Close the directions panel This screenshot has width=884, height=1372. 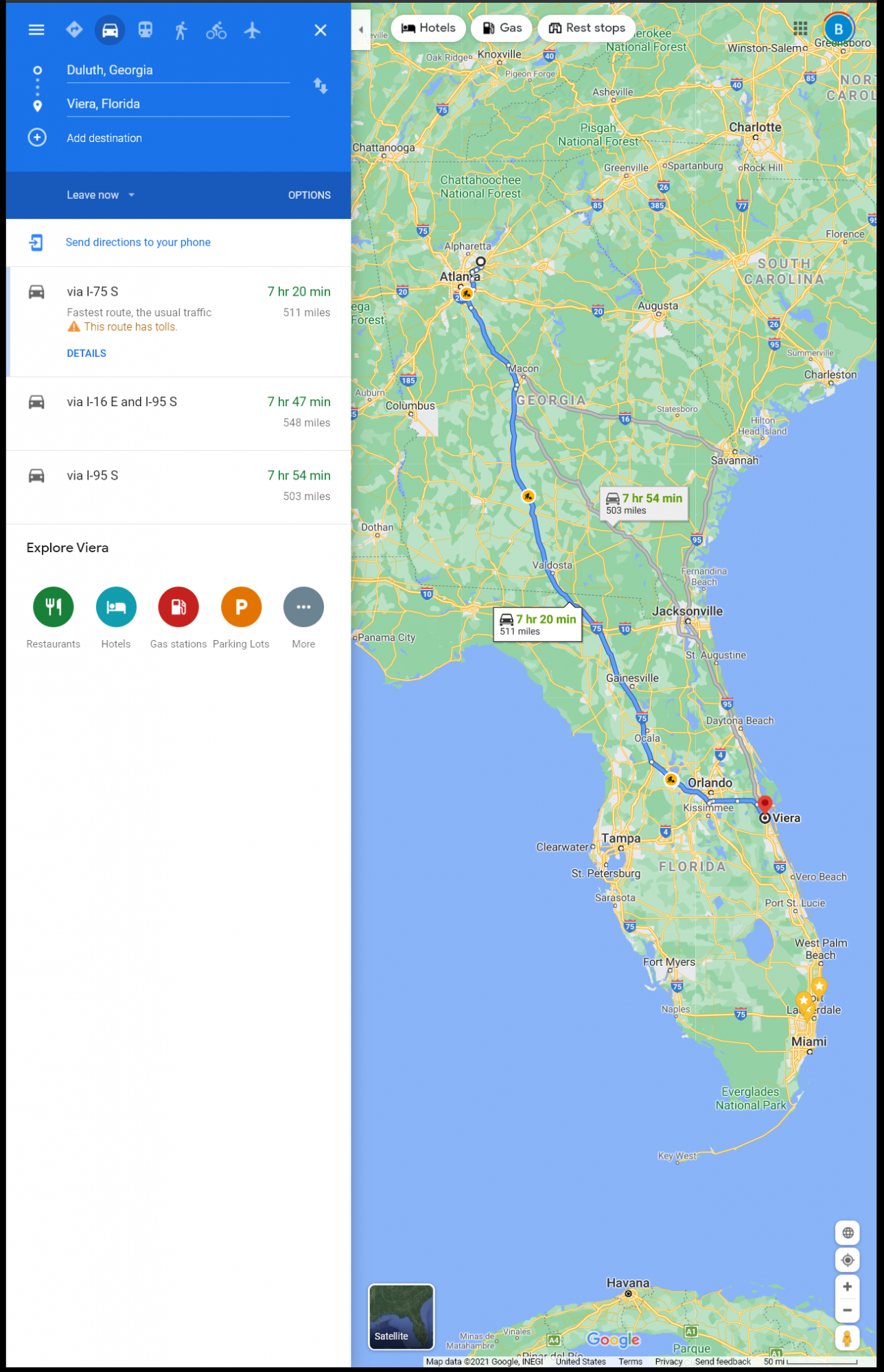(320, 30)
